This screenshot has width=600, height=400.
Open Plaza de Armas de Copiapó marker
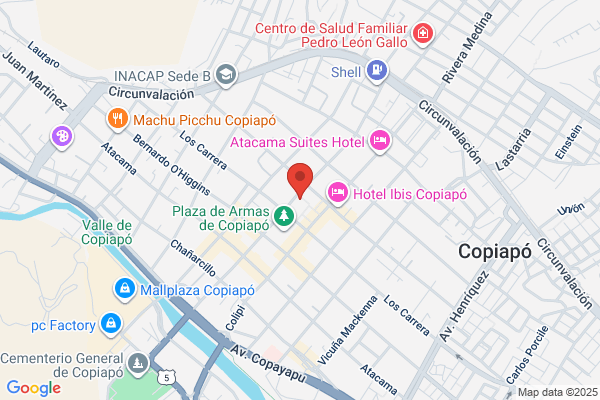[284, 217]
